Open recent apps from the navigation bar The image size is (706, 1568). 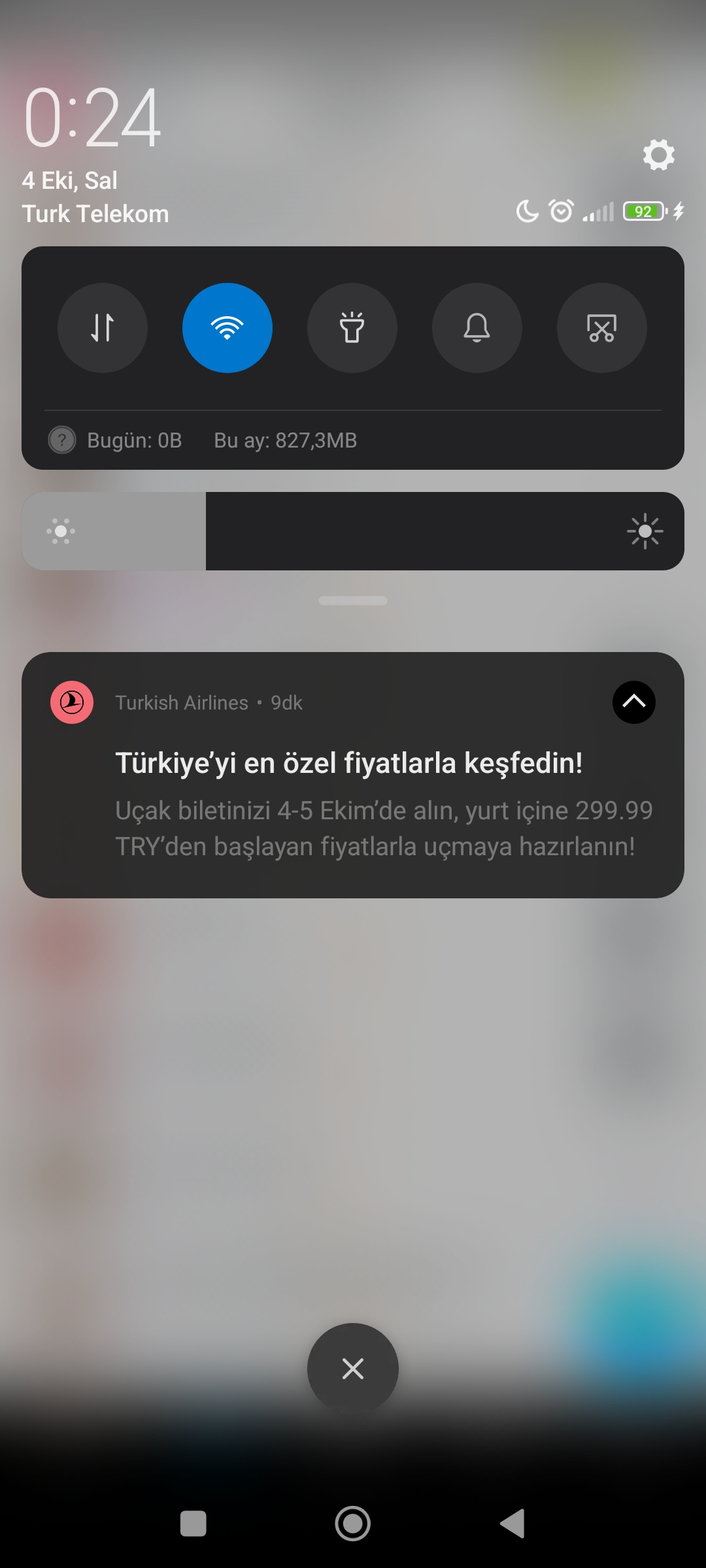(193, 1524)
